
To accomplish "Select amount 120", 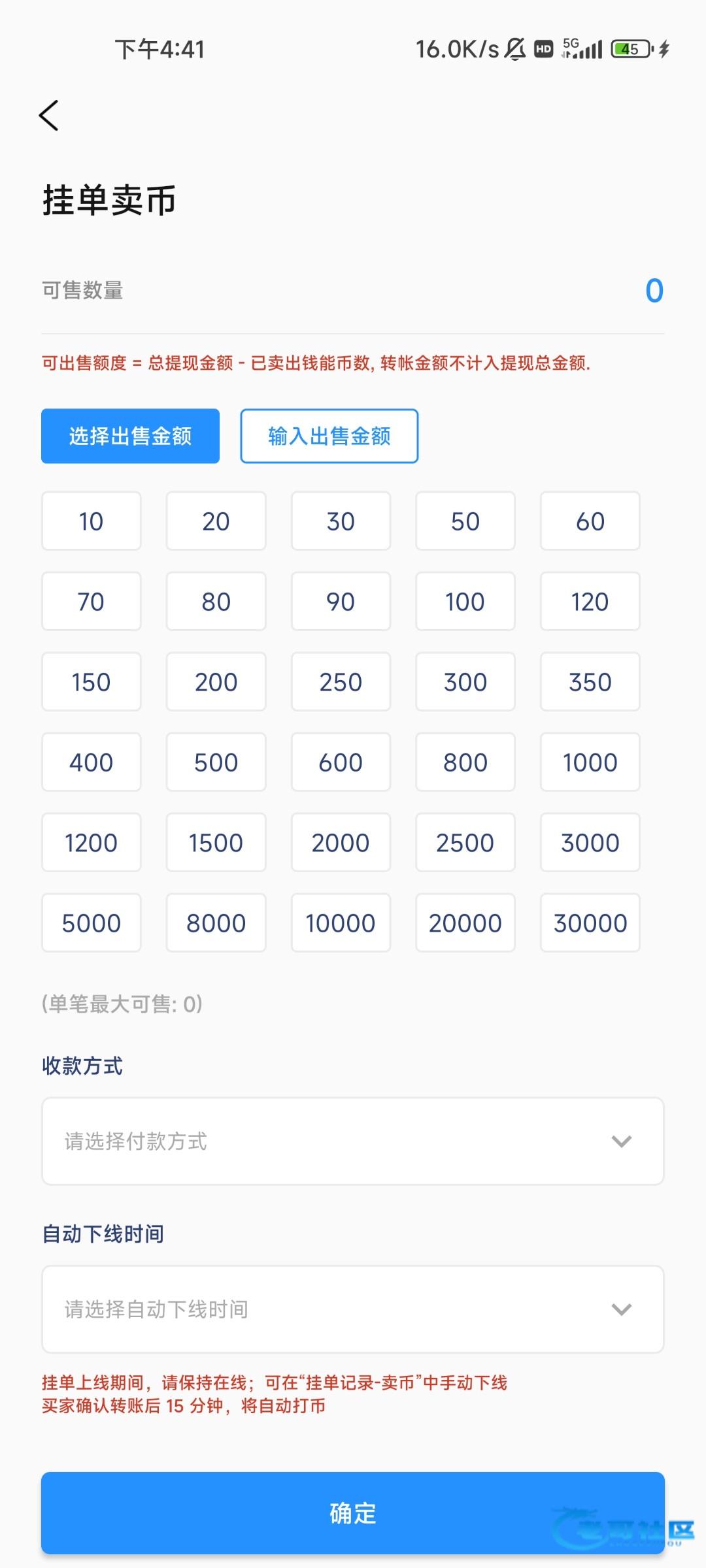I will point(590,601).
